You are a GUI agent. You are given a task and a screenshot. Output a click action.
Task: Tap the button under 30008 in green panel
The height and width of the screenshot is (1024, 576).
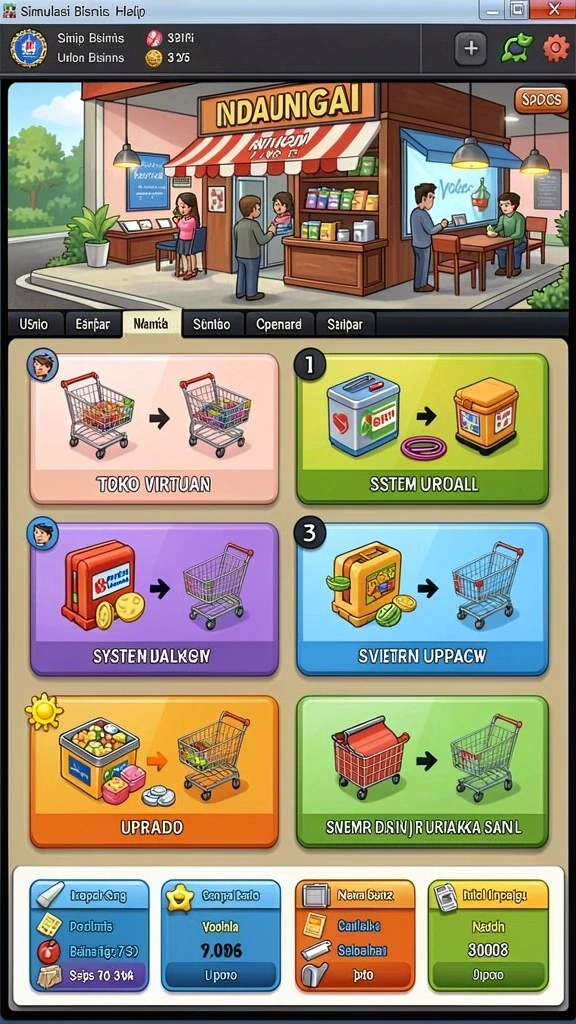487,976
